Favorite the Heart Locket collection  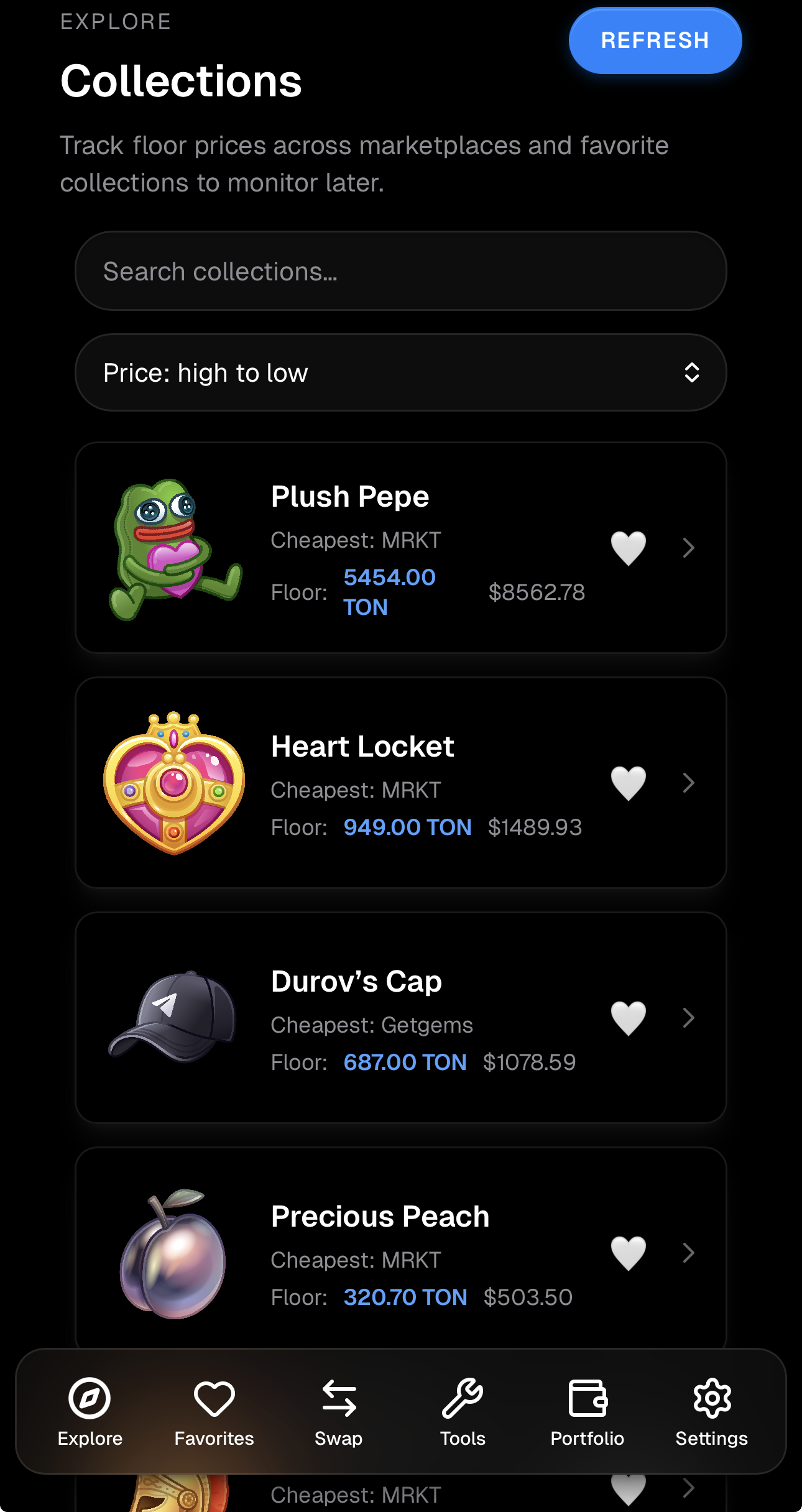click(628, 782)
